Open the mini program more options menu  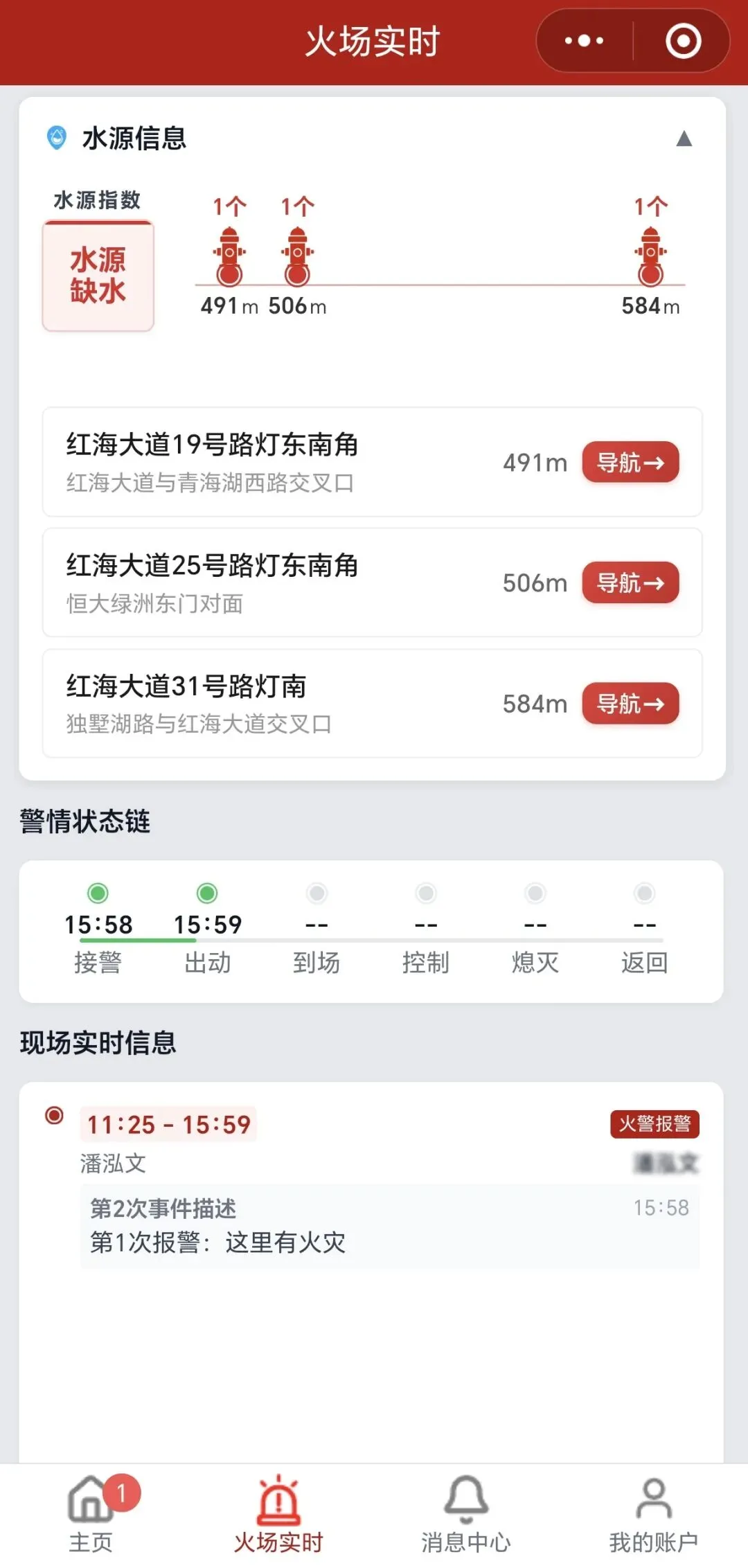584,42
